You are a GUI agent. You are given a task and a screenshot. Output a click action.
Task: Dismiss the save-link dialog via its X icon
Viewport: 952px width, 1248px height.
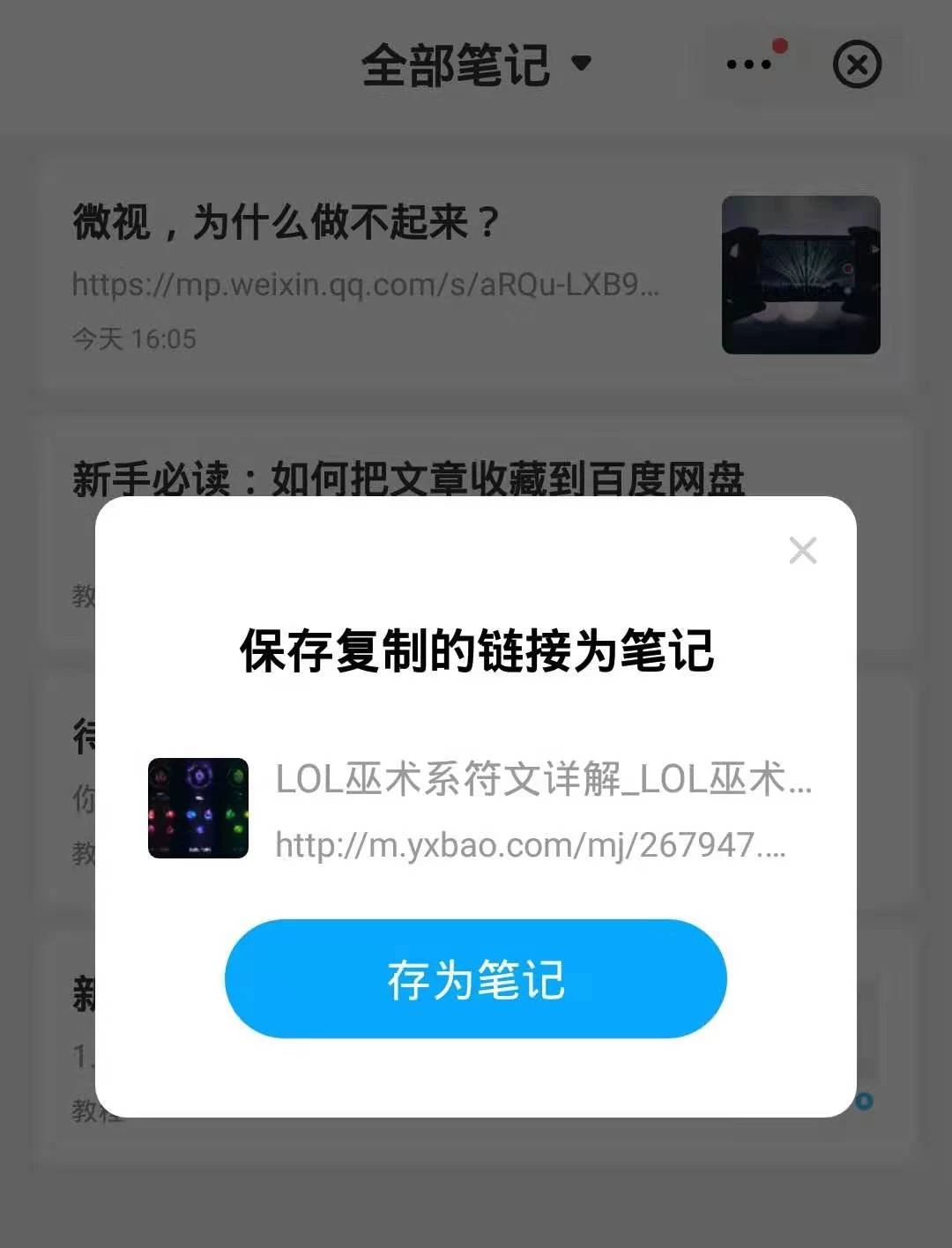click(803, 551)
